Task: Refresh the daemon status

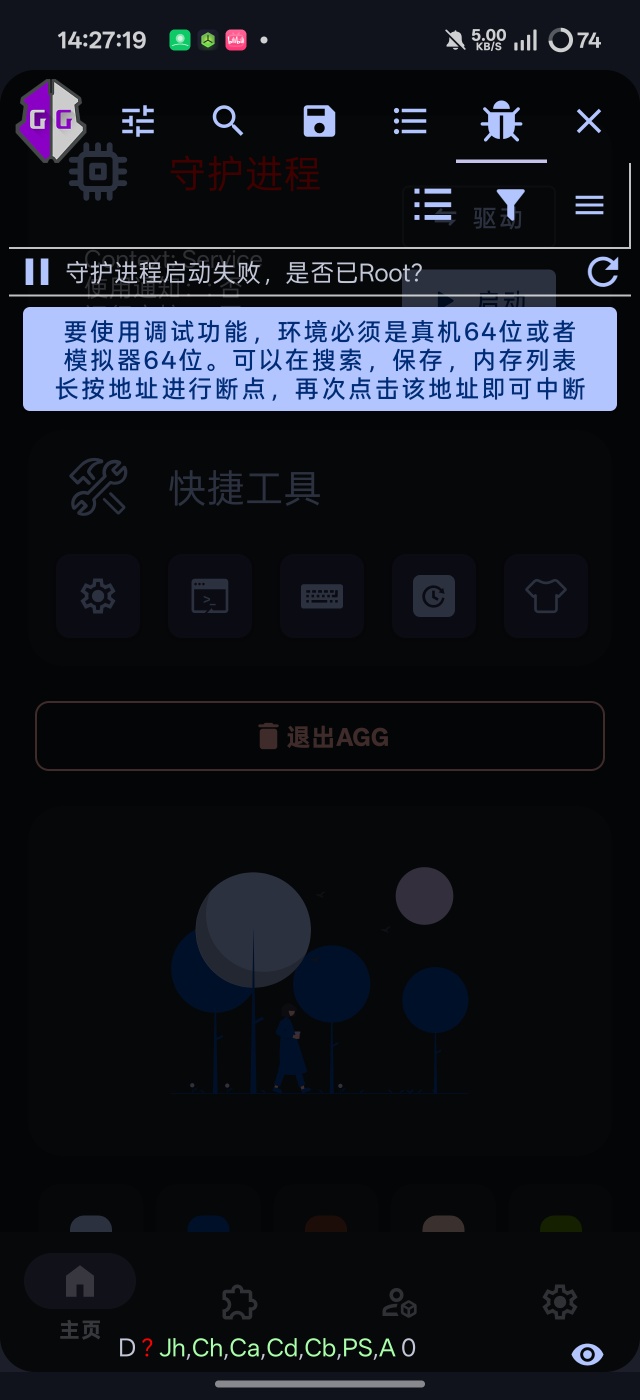Action: point(602,272)
